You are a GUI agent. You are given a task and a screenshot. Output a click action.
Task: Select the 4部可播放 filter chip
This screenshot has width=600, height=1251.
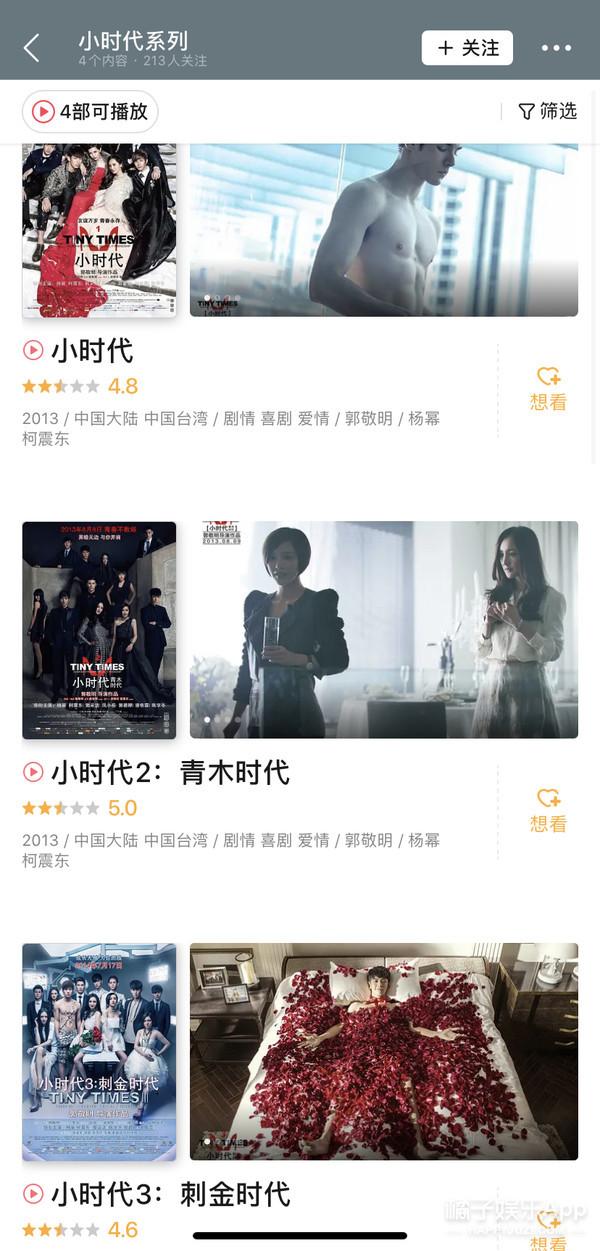[x=90, y=111]
